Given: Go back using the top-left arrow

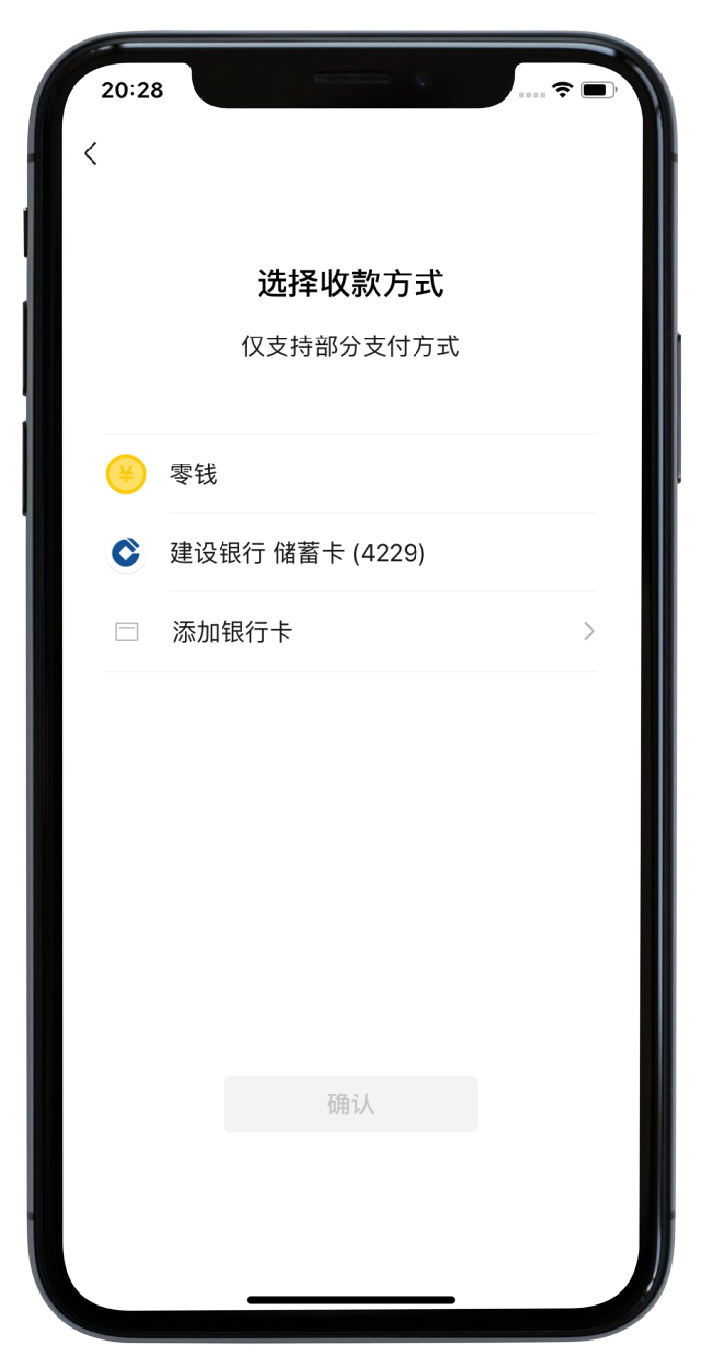Looking at the screenshot, I should (91, 153).
